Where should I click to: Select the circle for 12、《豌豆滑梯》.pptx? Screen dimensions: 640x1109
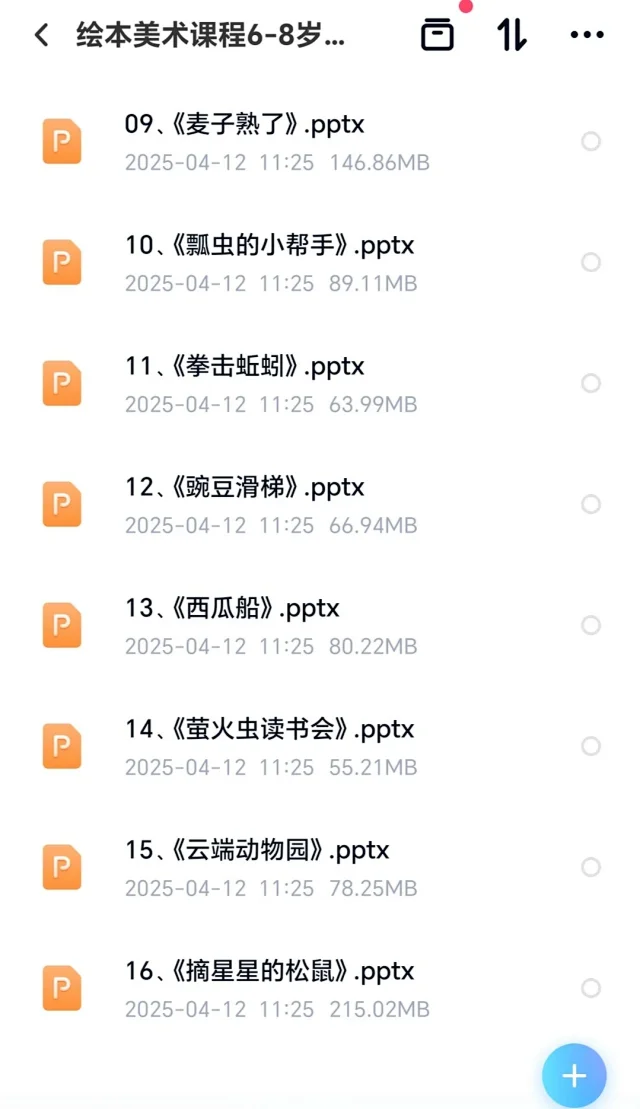[x=591, y=504]
